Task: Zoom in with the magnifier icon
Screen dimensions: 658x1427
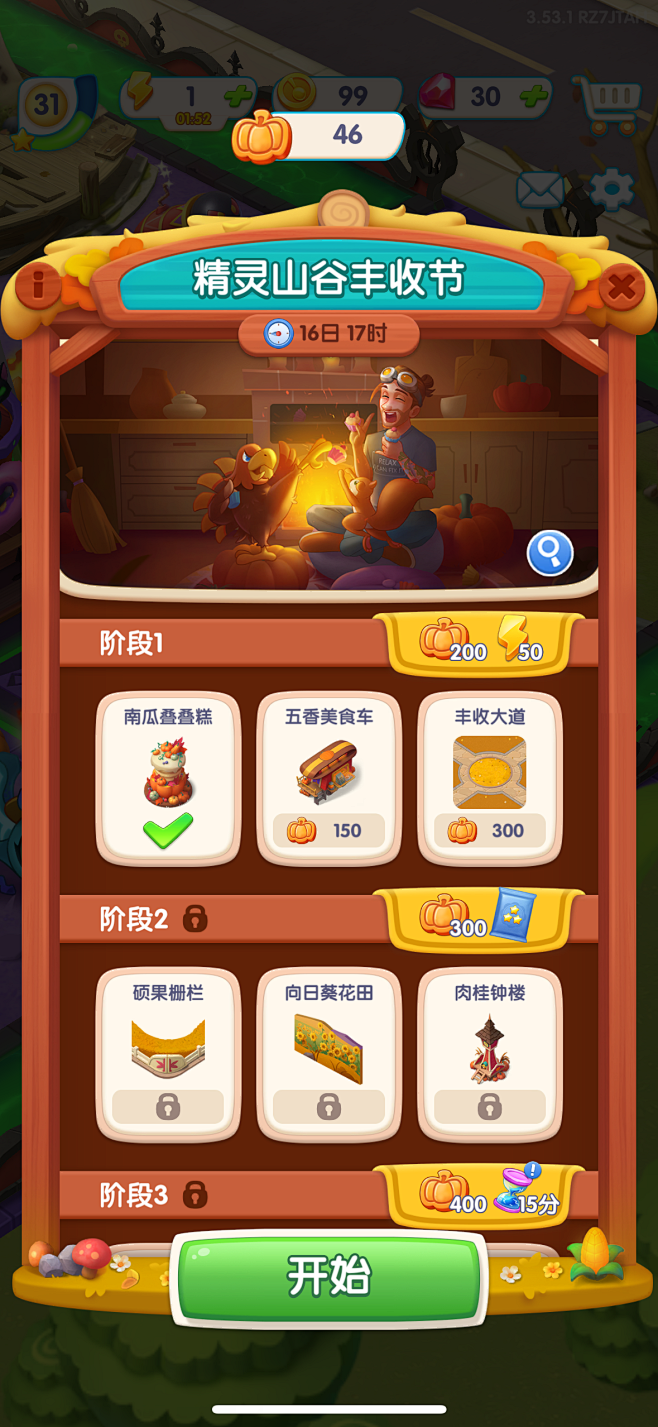Action: (x=549, y=553)
